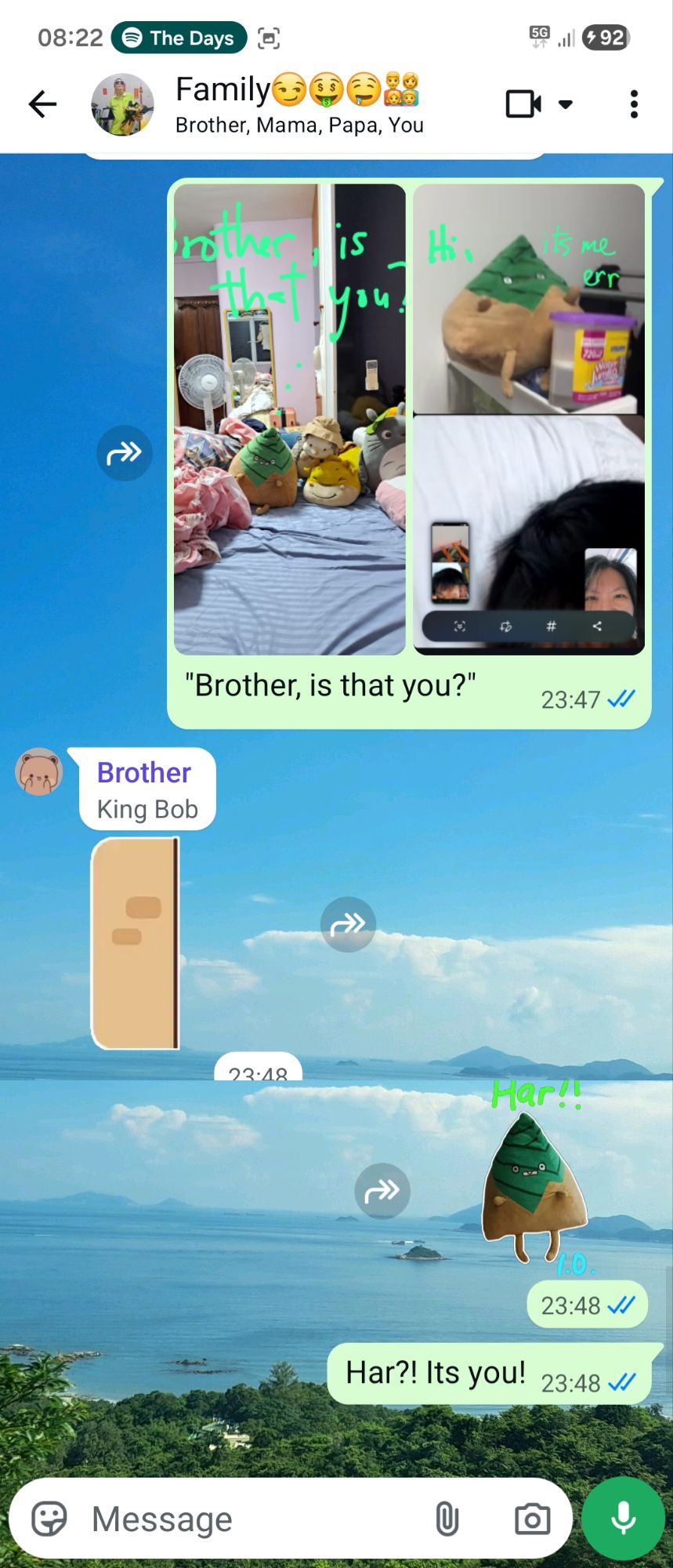The width and height of the screenshot is (673, 1568).
Task: Focus the Message text field
Action: tap(251, 1519)
